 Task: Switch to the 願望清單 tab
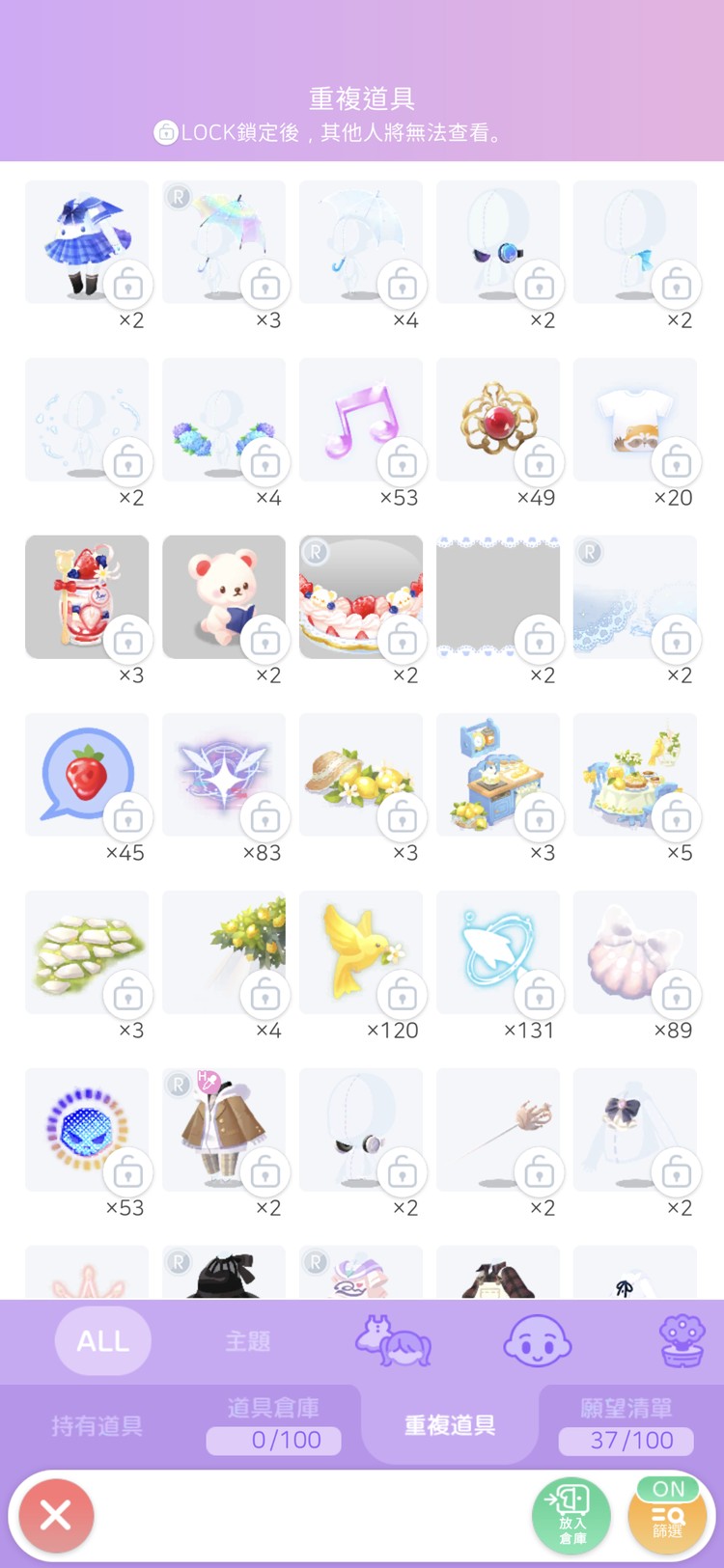click(627, 1423)
